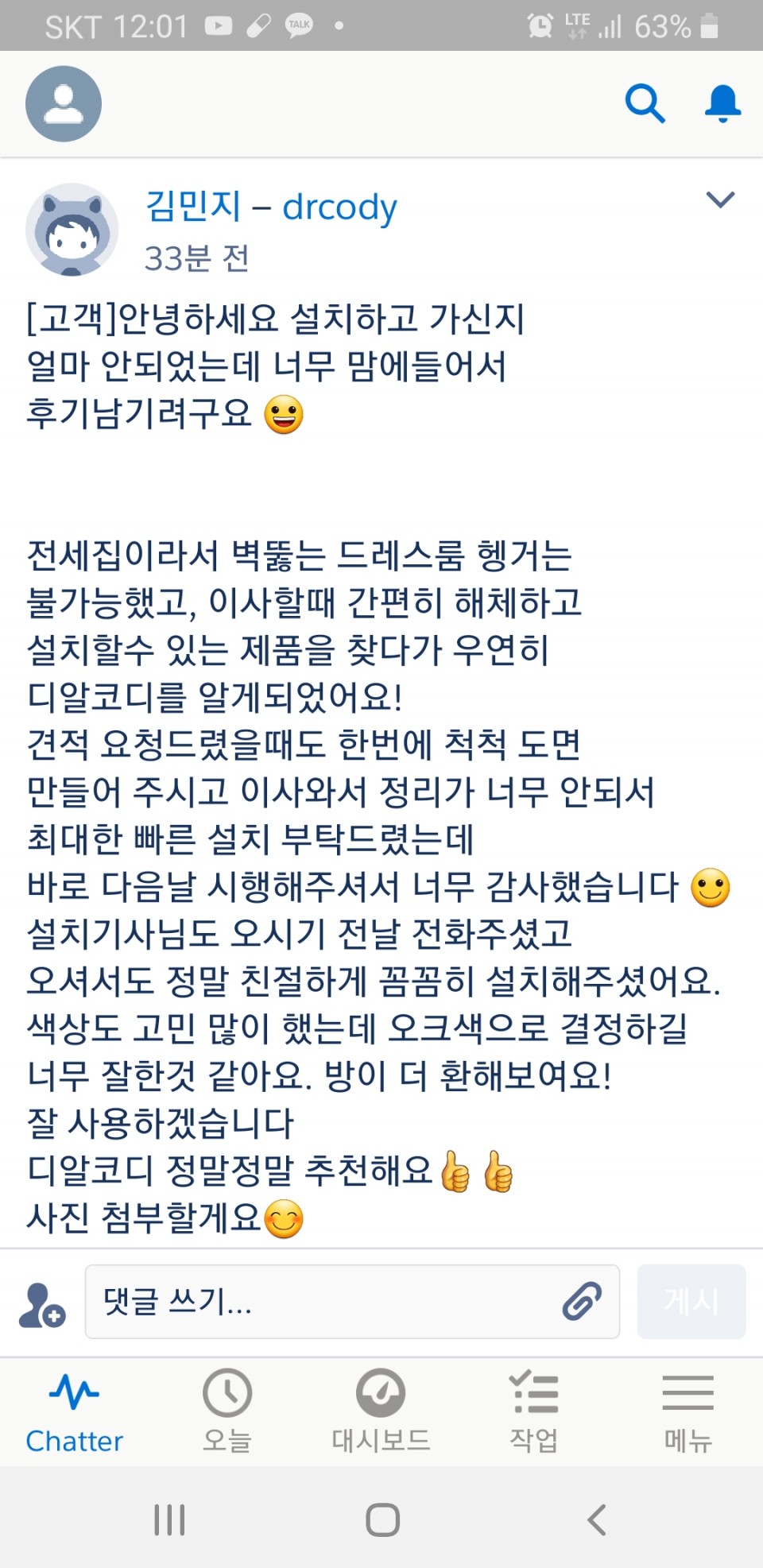Switch to the 오늘 tab
The height and width of the screenshot is (1568, 763).
click(x=227, y=1411)
